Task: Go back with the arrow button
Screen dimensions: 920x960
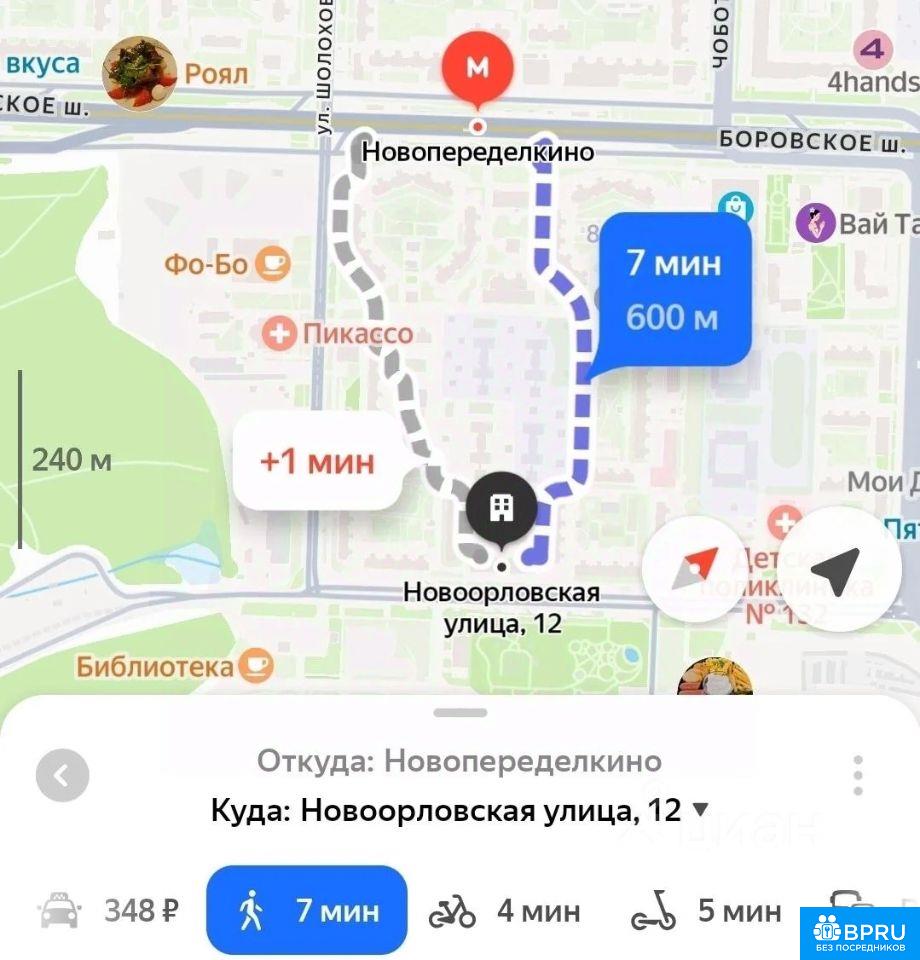Action: pos(62,775)
